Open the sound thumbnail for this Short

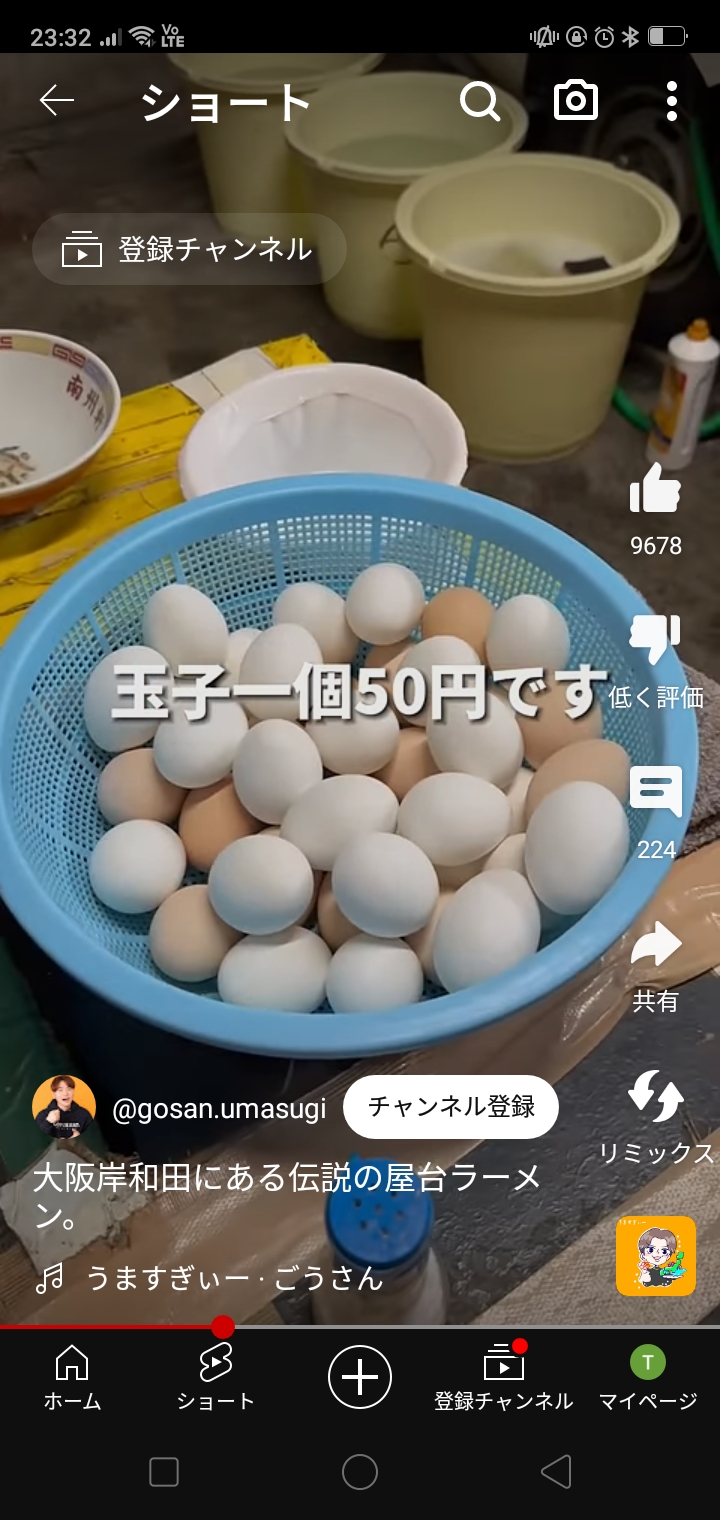[x=655, y=1256]
